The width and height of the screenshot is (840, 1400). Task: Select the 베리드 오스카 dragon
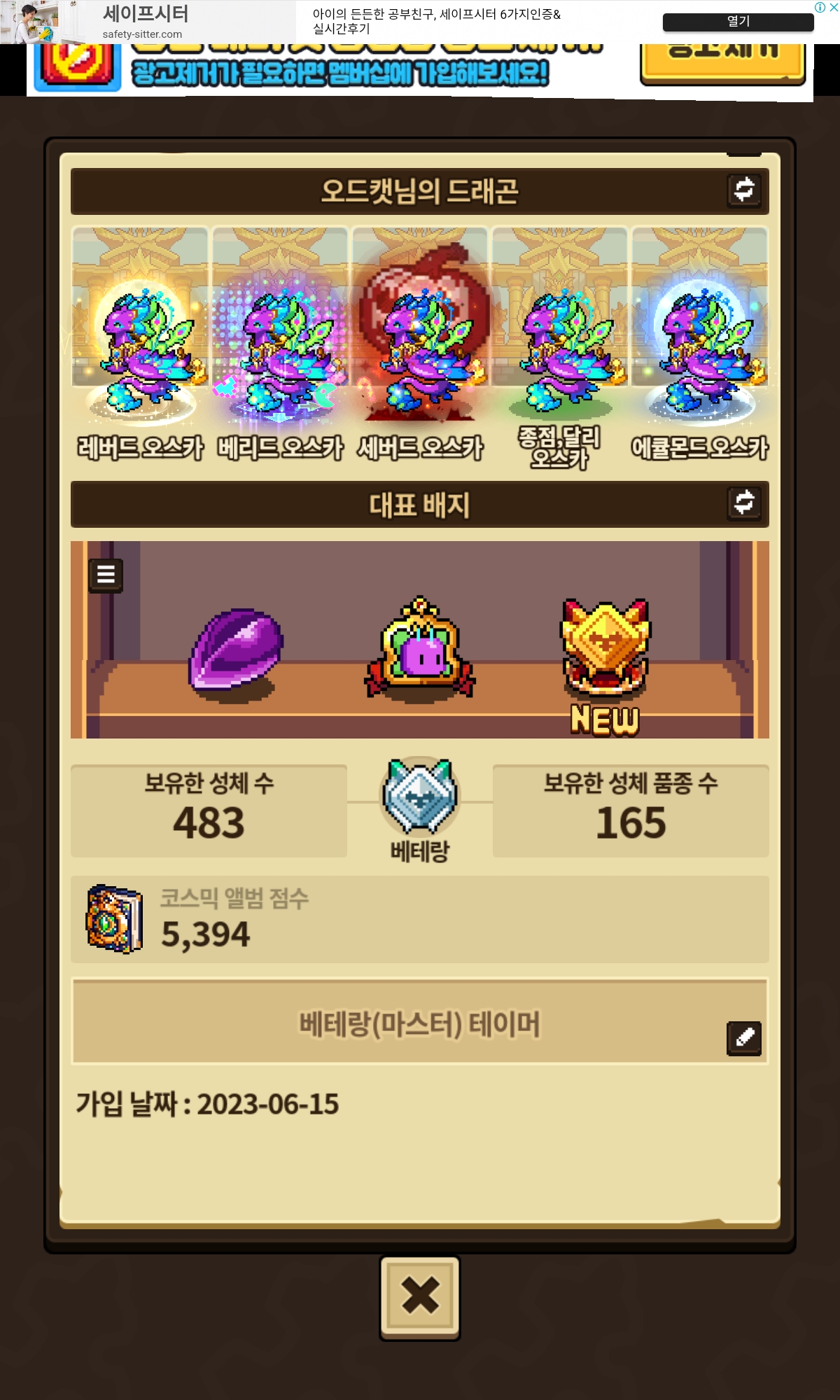click(280, 344)
